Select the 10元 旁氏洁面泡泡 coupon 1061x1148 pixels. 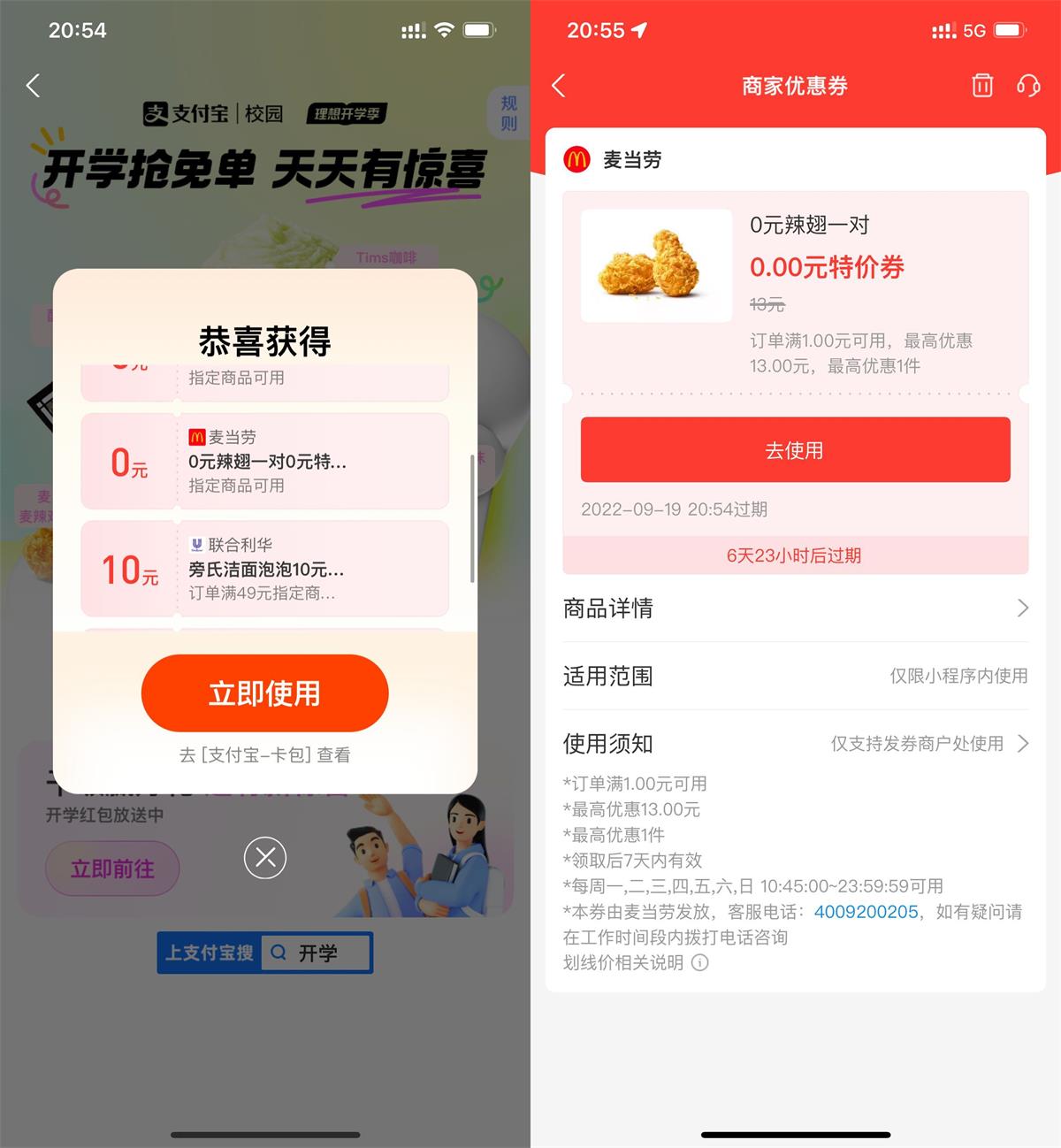tap(264, 569)
